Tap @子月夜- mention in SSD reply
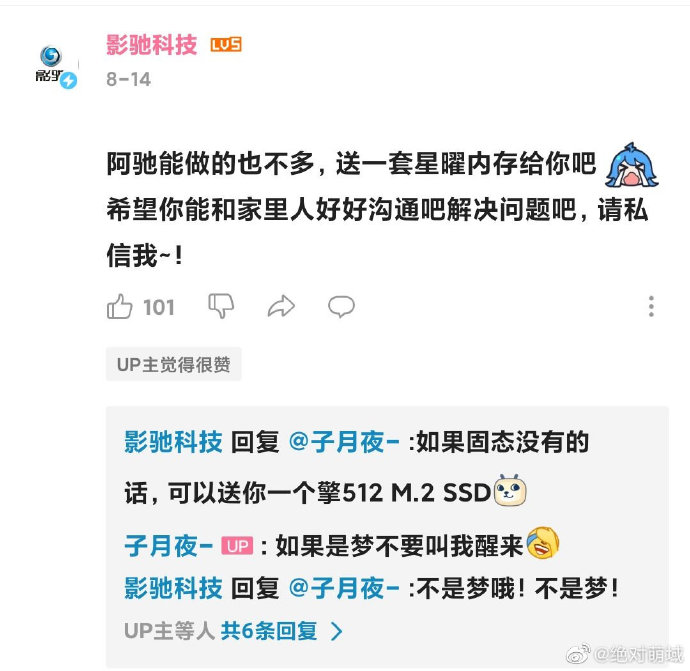Viewport: 690px width, 671px height. pyautogui.click(x=344, y=442)
